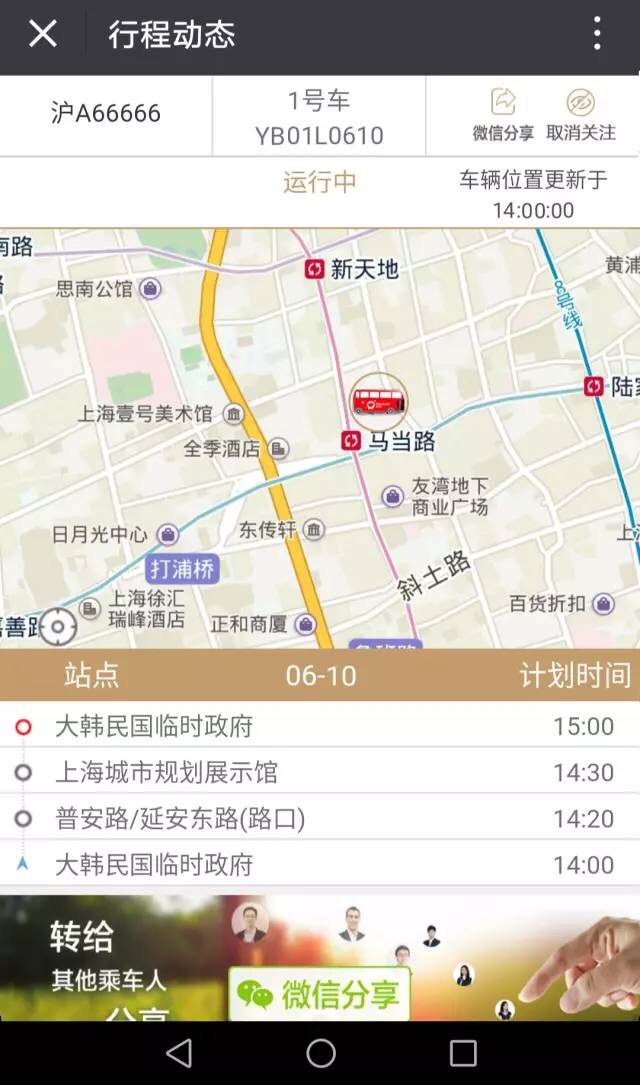Close the 行程动态 page

point(42,34)
